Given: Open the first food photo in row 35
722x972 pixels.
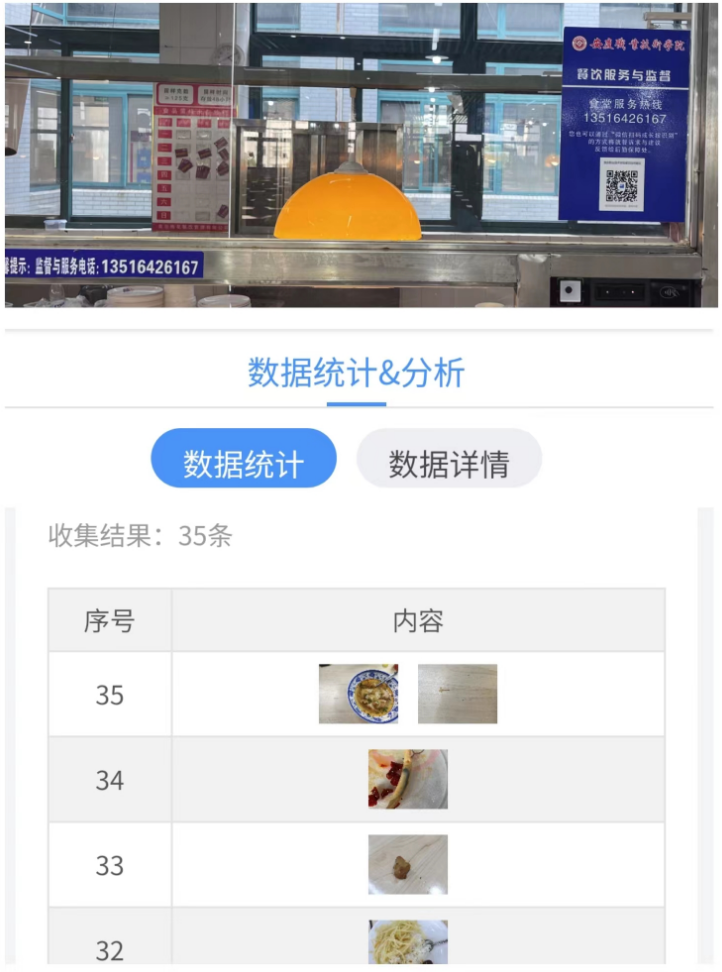Looking at the screenshot, I should [358, 694].
